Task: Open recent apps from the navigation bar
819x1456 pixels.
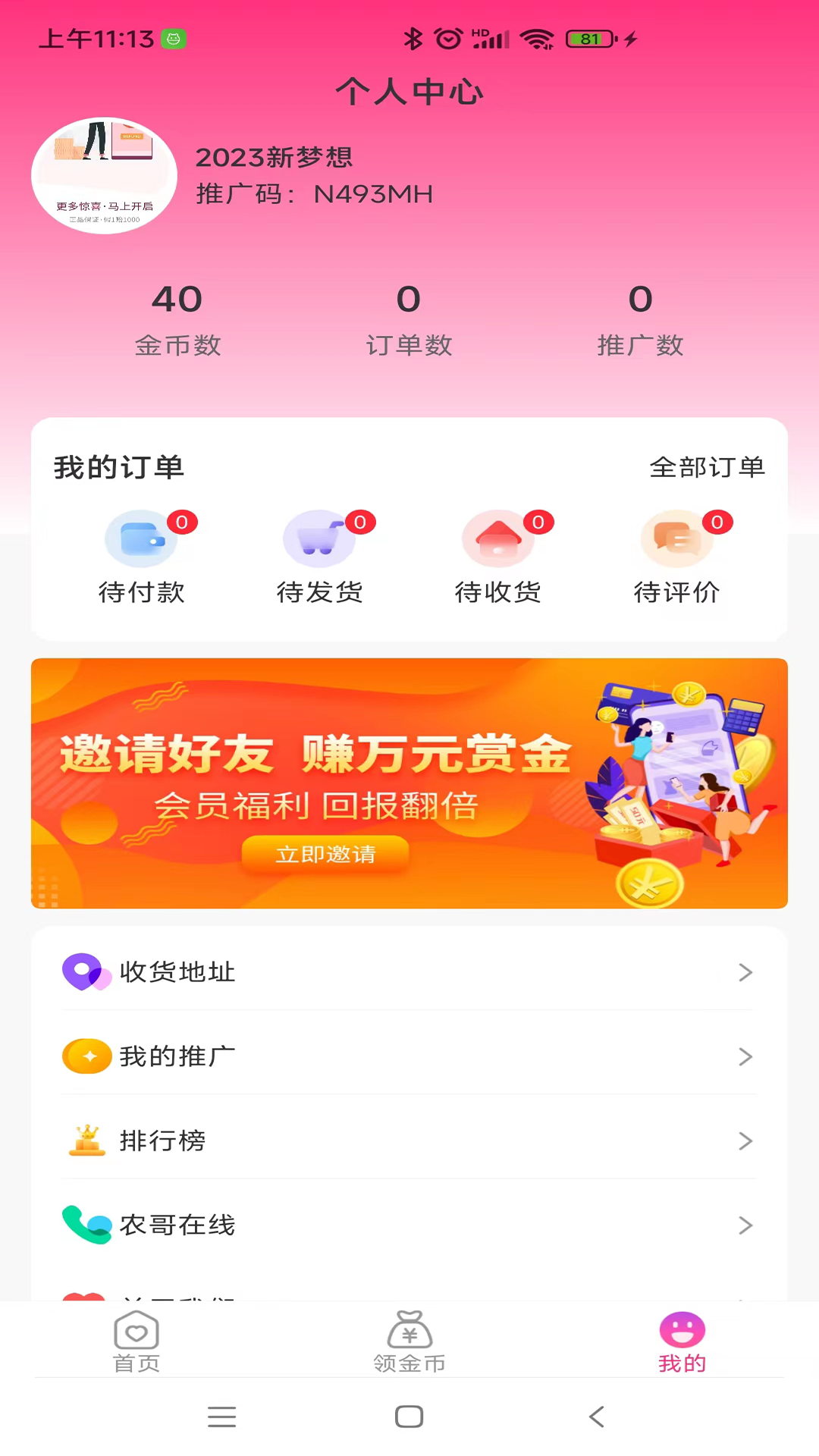Action: point(221,1417)
